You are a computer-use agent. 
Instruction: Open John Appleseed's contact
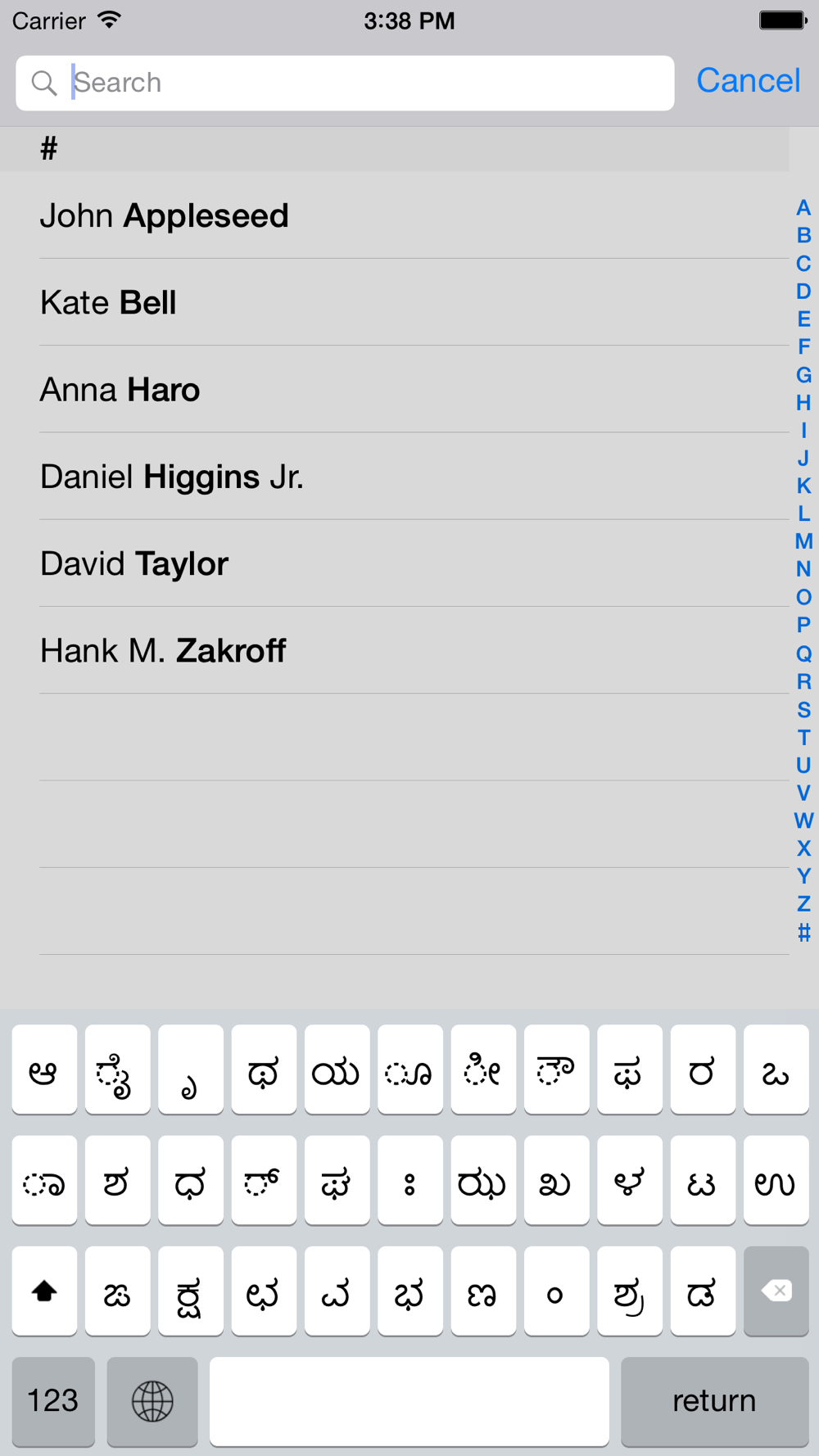point(395,216)
